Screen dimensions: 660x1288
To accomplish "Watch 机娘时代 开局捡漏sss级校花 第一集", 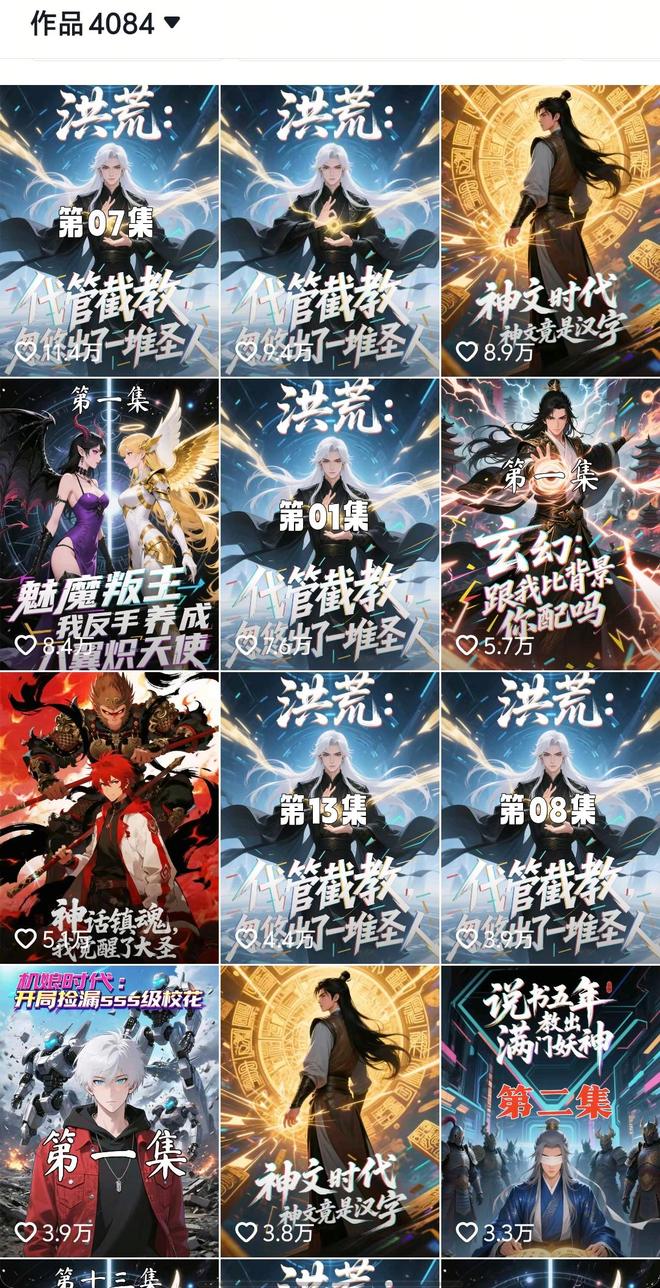I will tap(109, 1110).
